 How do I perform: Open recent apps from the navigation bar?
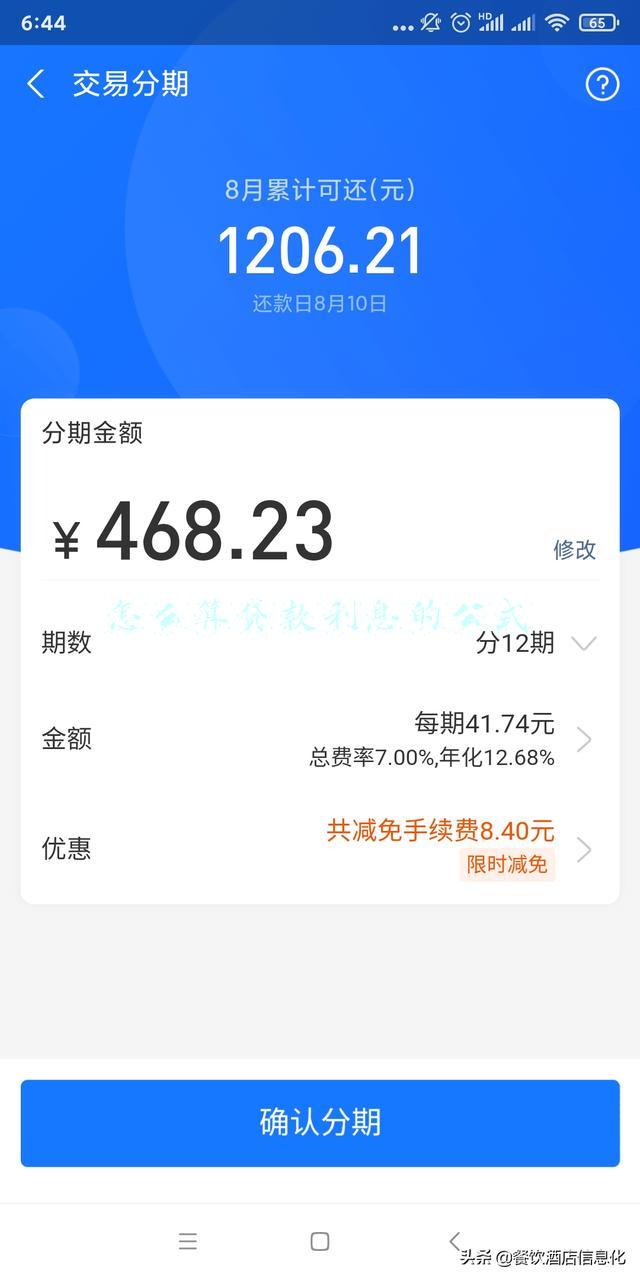188,1241
